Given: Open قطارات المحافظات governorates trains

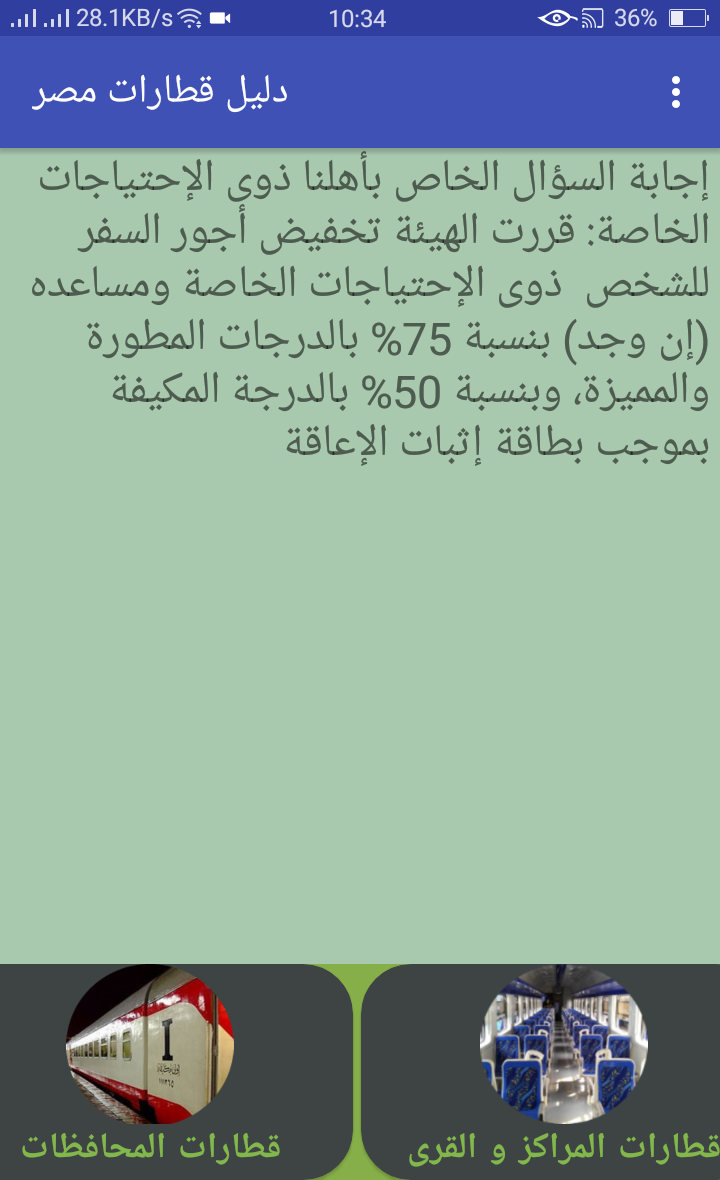Looking at the screenshot, I should point(174,1072).
